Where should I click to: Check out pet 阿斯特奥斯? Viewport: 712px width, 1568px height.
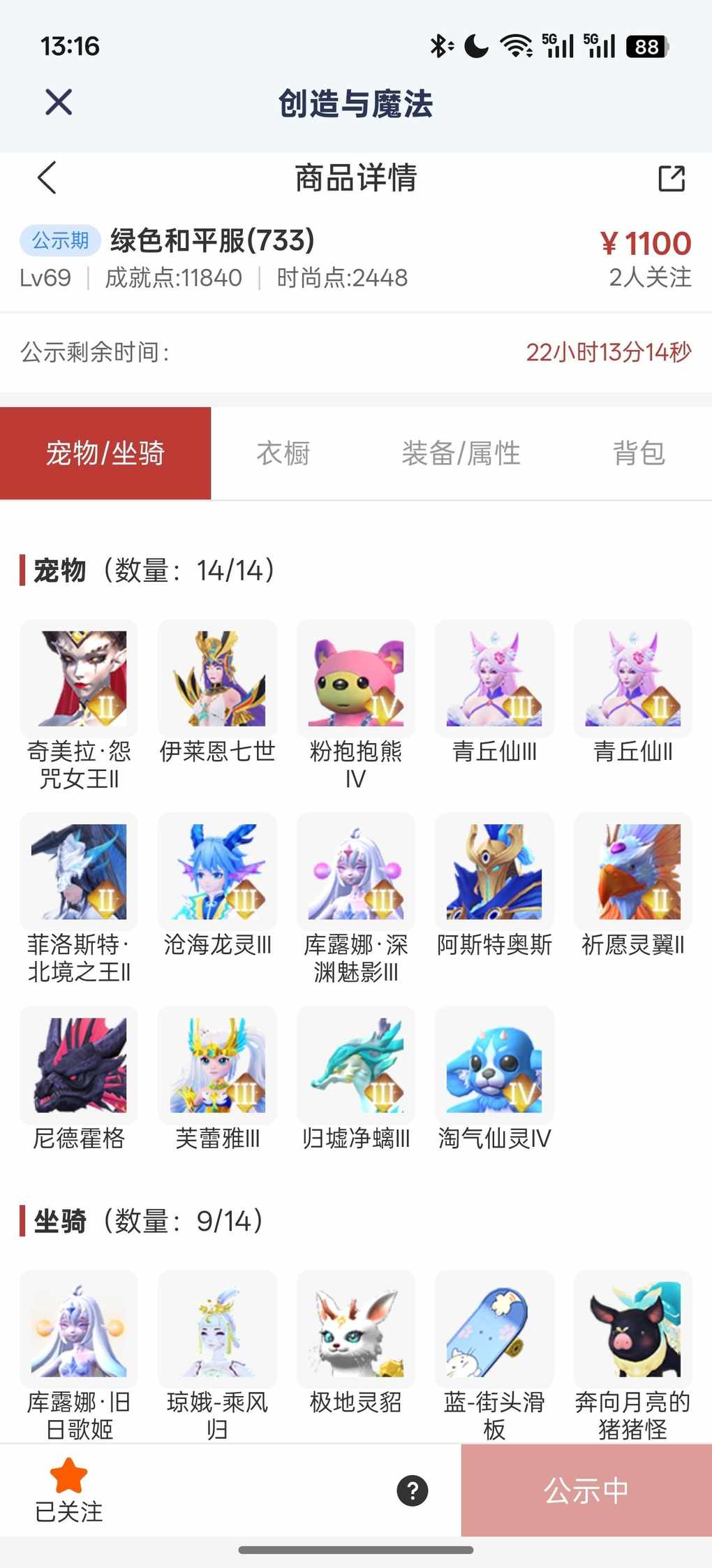(x=494, y=872)
